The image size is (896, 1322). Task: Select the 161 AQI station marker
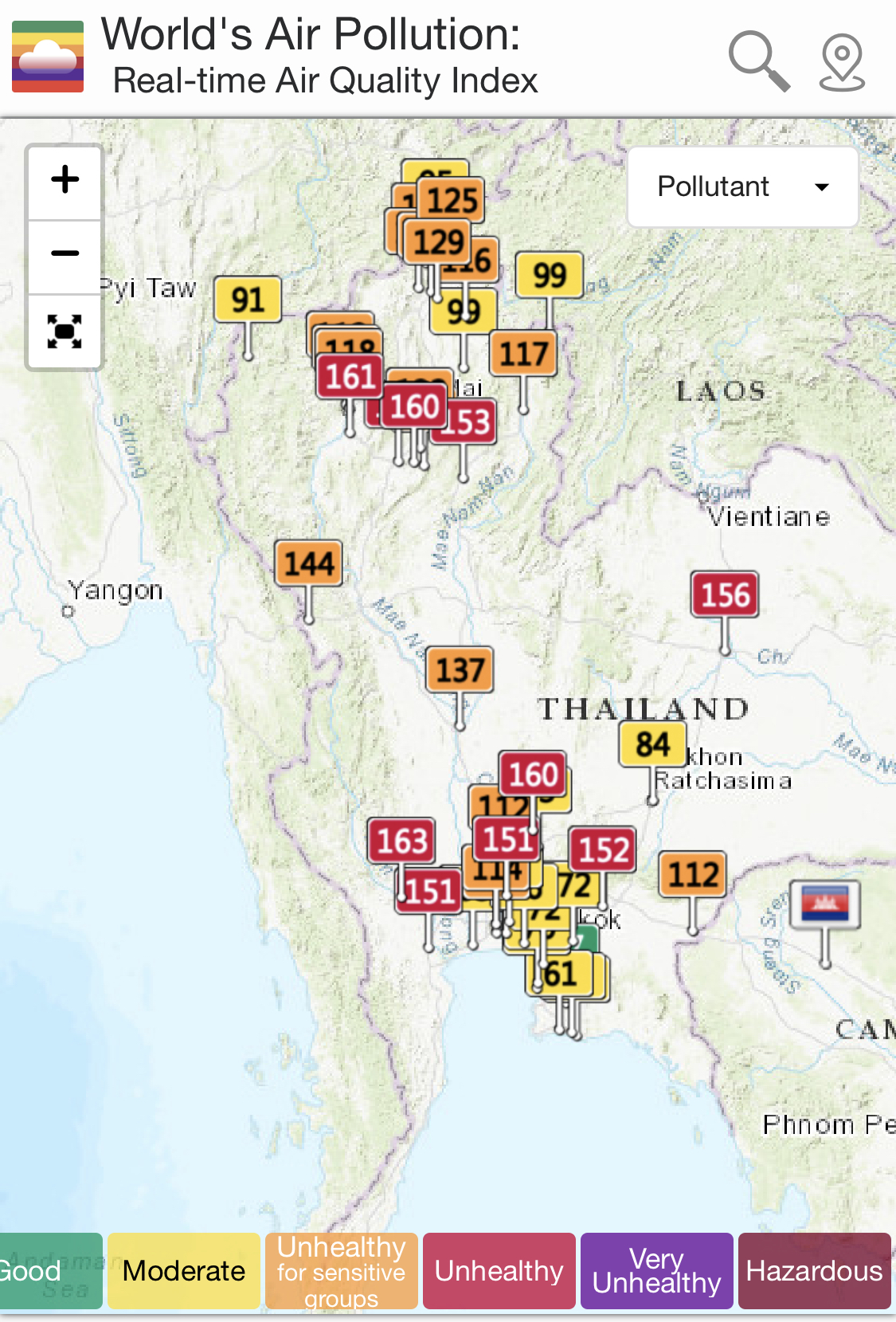(349, 375)
